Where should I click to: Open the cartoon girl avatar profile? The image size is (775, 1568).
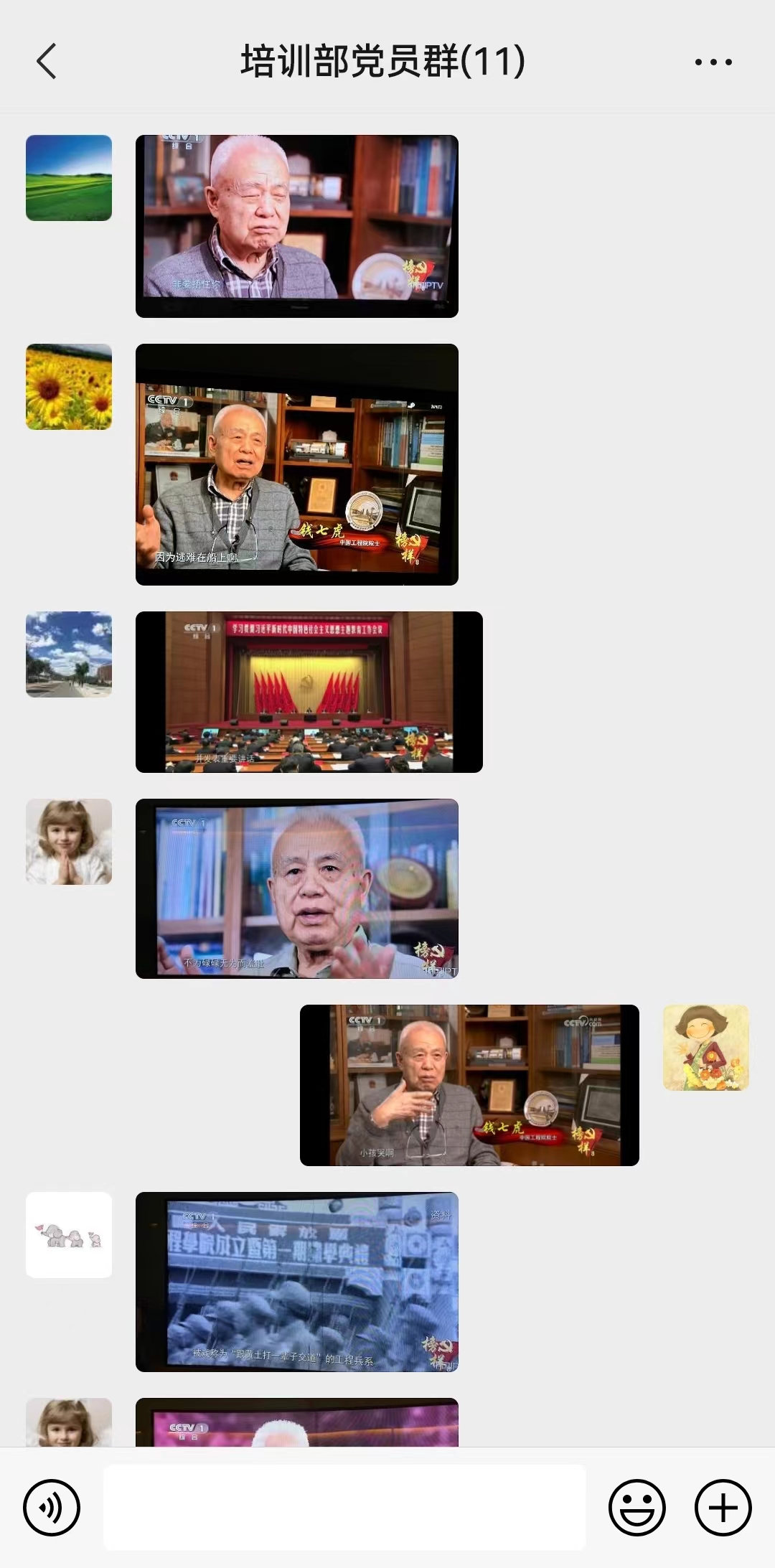(706, 1048)
